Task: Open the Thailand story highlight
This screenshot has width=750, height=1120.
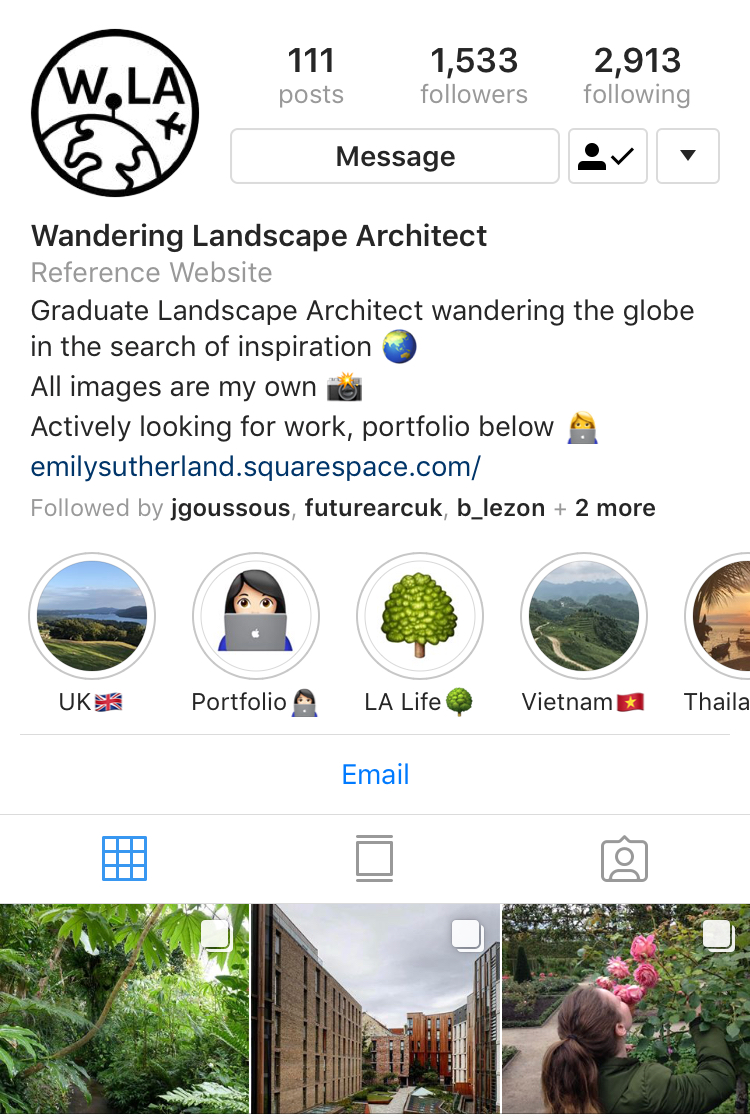Action: pyautogui.click(x=720, y=616)
